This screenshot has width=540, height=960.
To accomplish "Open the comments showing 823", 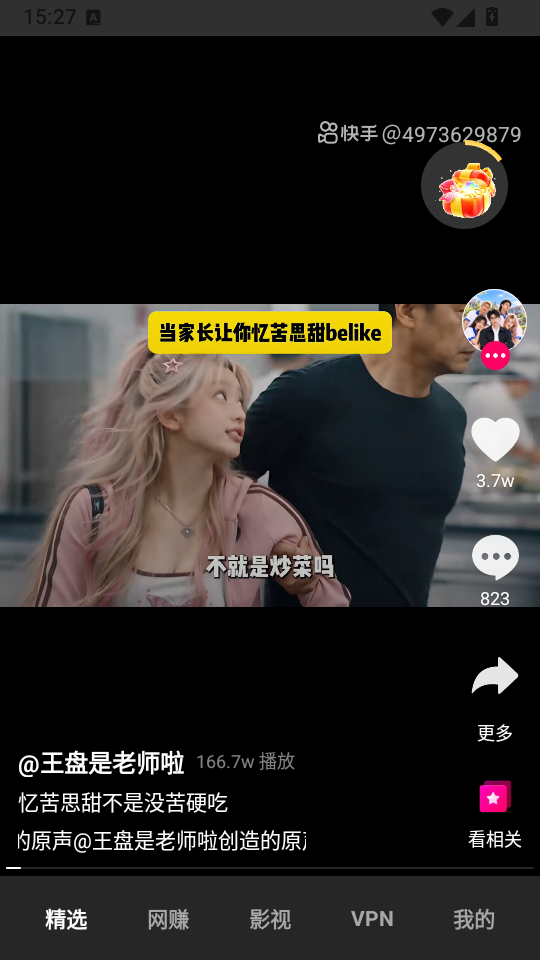I will (495, 557).
